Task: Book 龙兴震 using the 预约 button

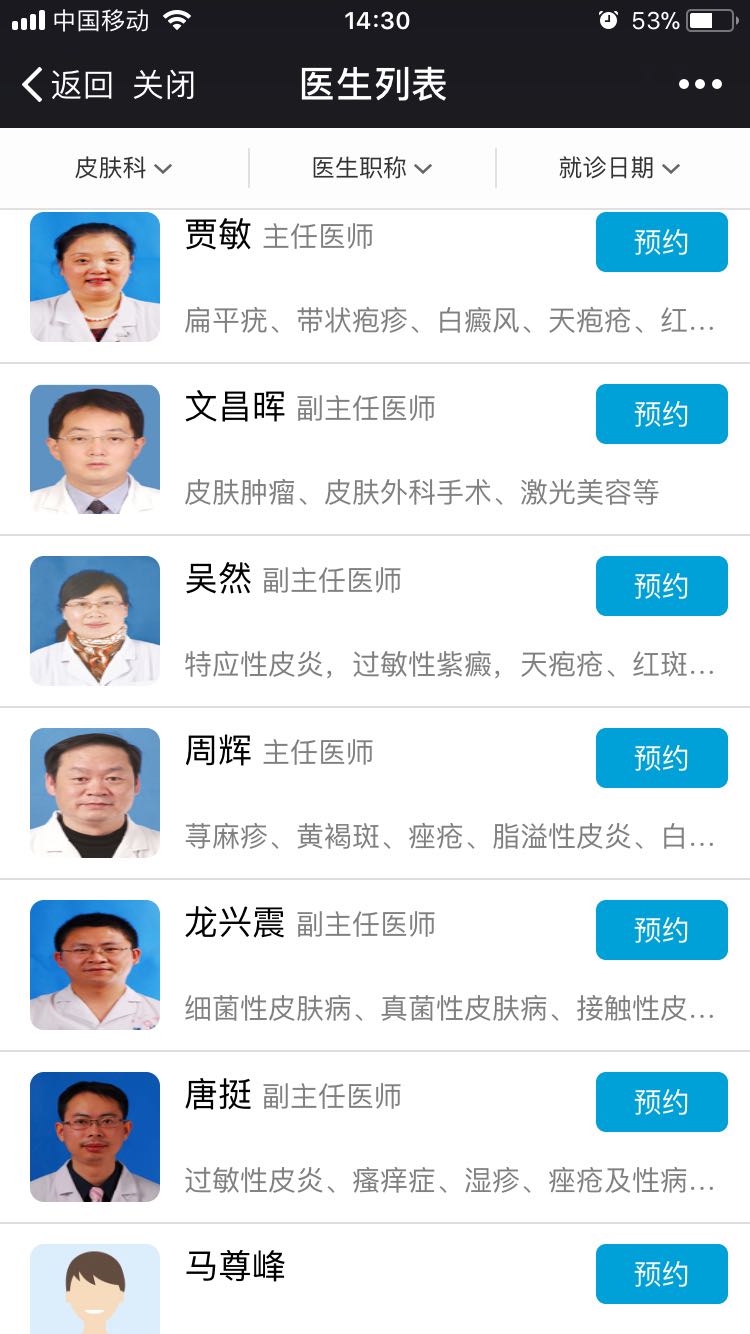Action: point(662,930)
